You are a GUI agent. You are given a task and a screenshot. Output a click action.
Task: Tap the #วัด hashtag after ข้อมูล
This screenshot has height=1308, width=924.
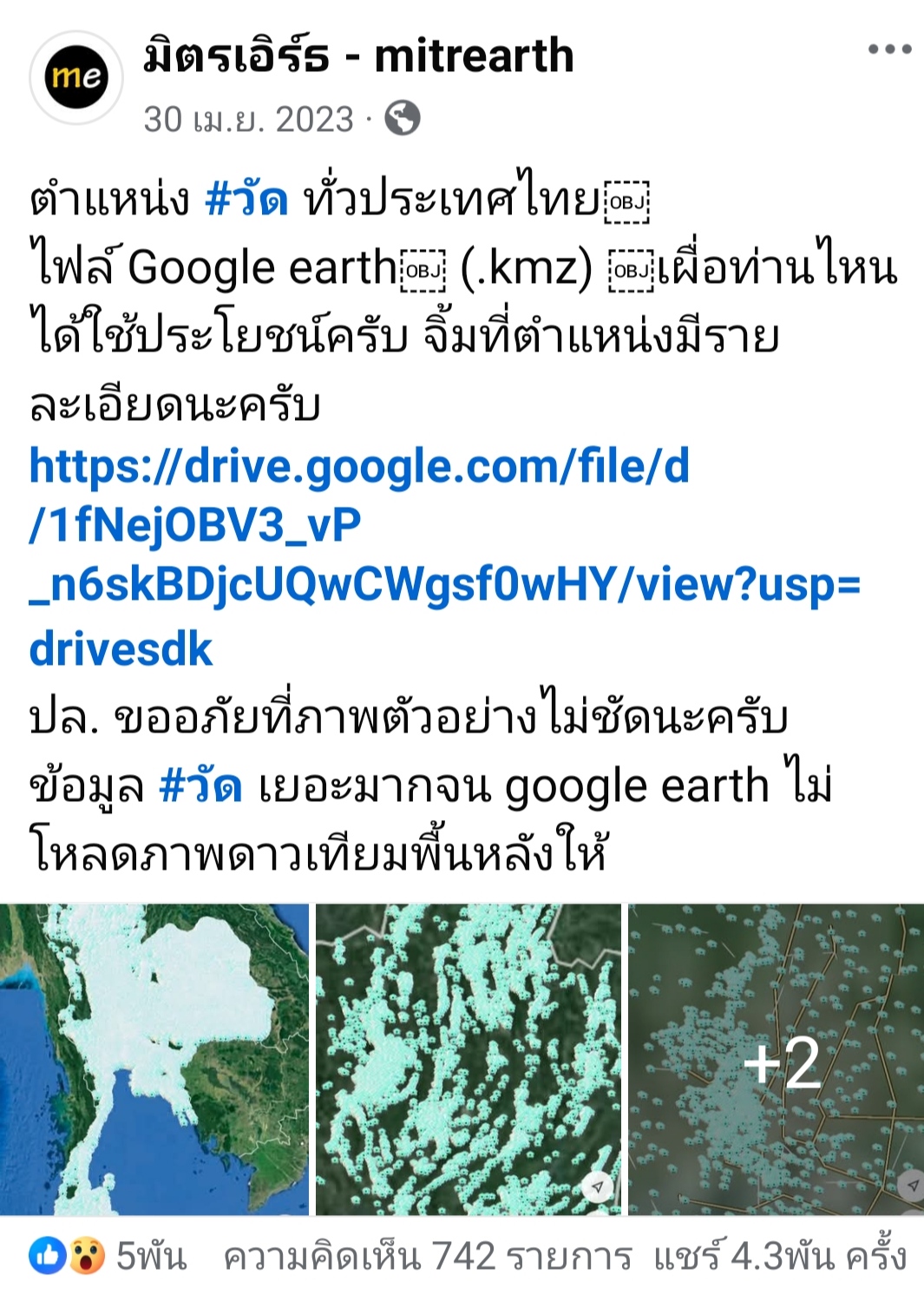(200, 786)
